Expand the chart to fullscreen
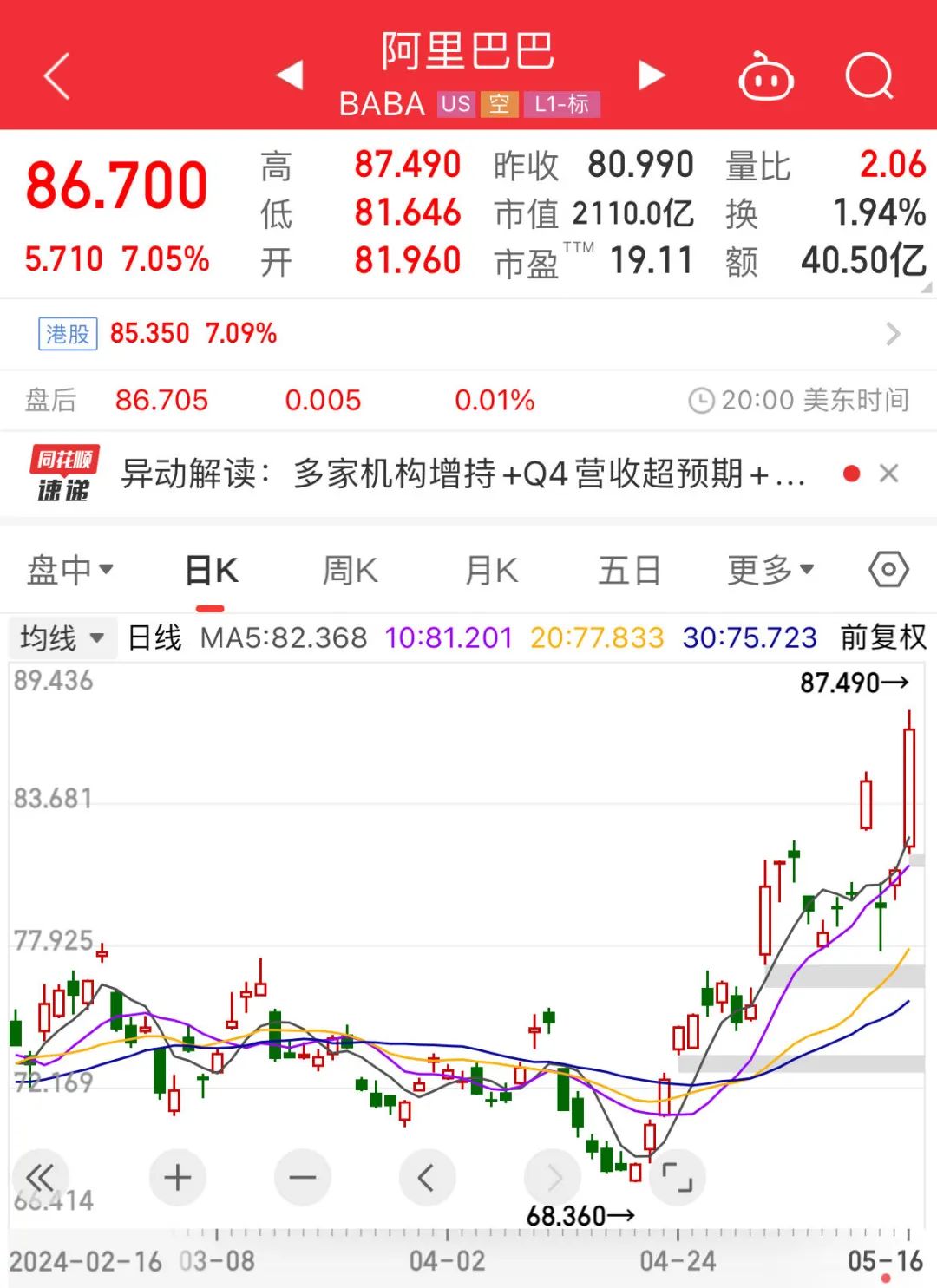Screen dimensions: 937x1288 pos(678,1177)
